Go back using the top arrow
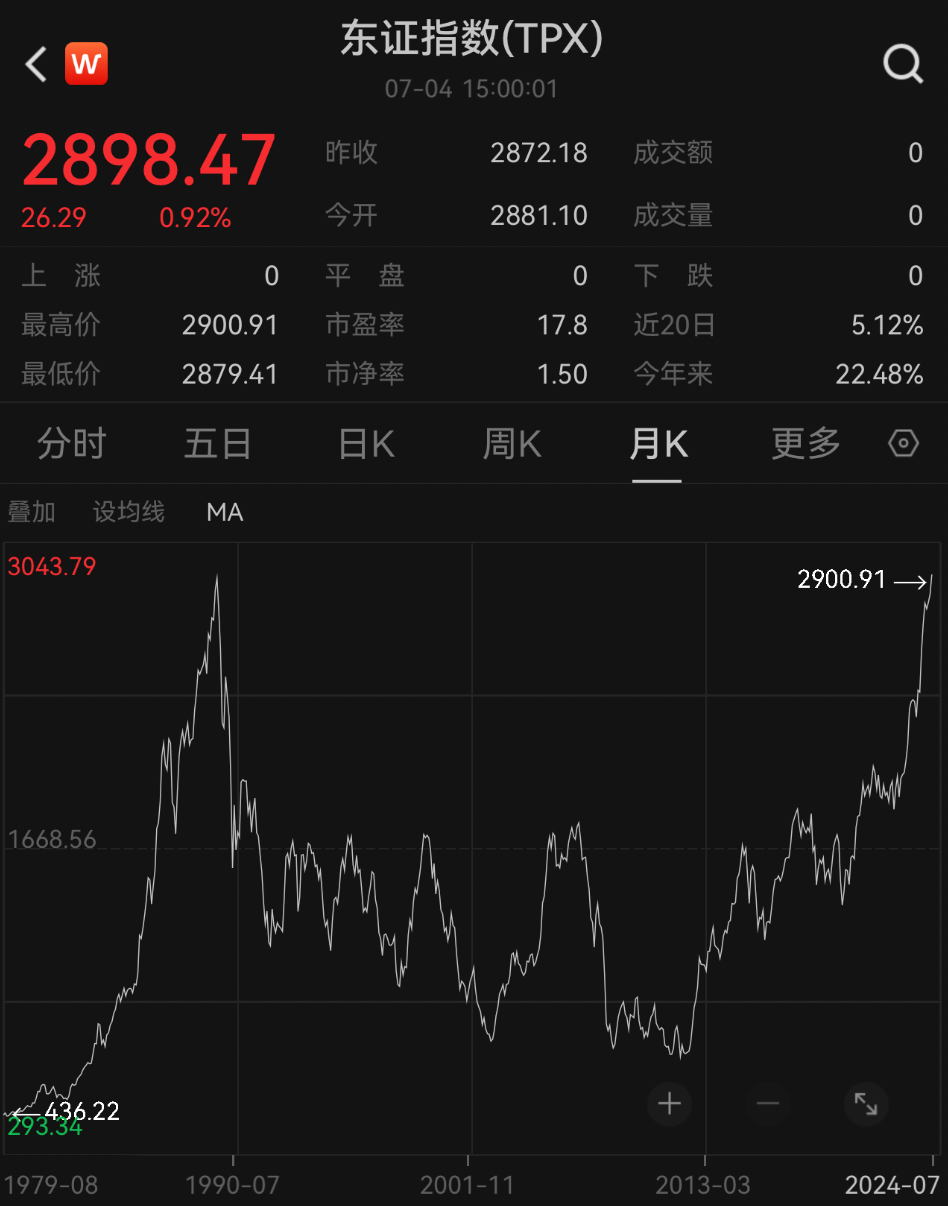The width and height of the screenshot is (948, 1206). [36, 65]
